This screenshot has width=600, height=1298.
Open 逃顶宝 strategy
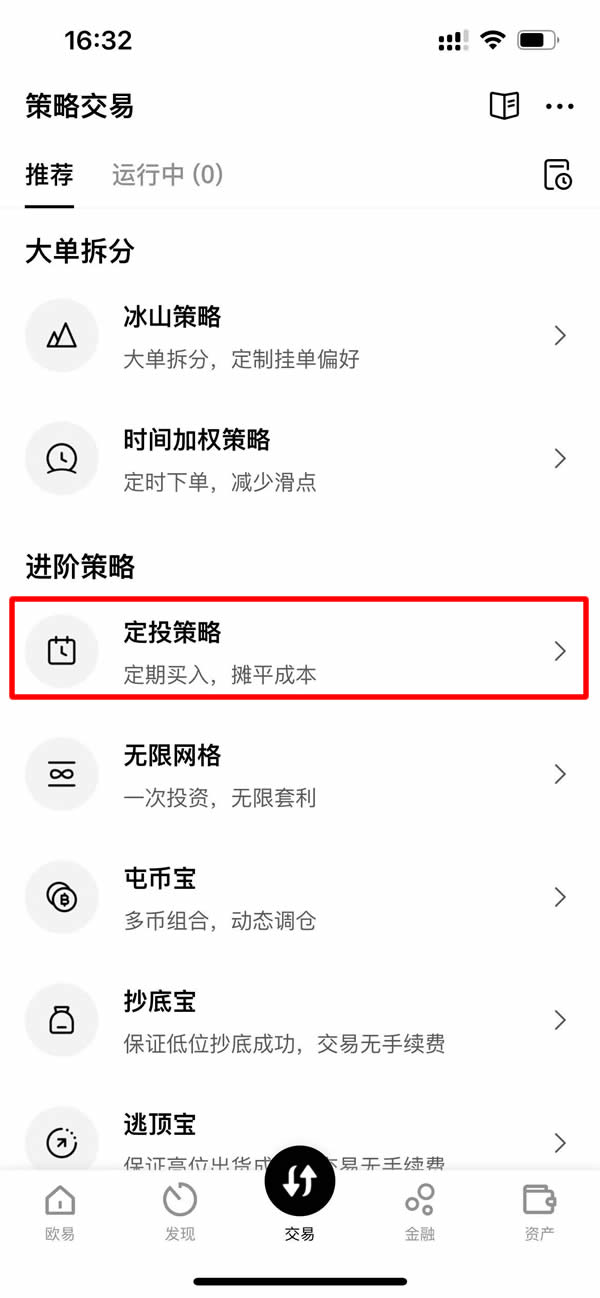(x=299, y=1140)
